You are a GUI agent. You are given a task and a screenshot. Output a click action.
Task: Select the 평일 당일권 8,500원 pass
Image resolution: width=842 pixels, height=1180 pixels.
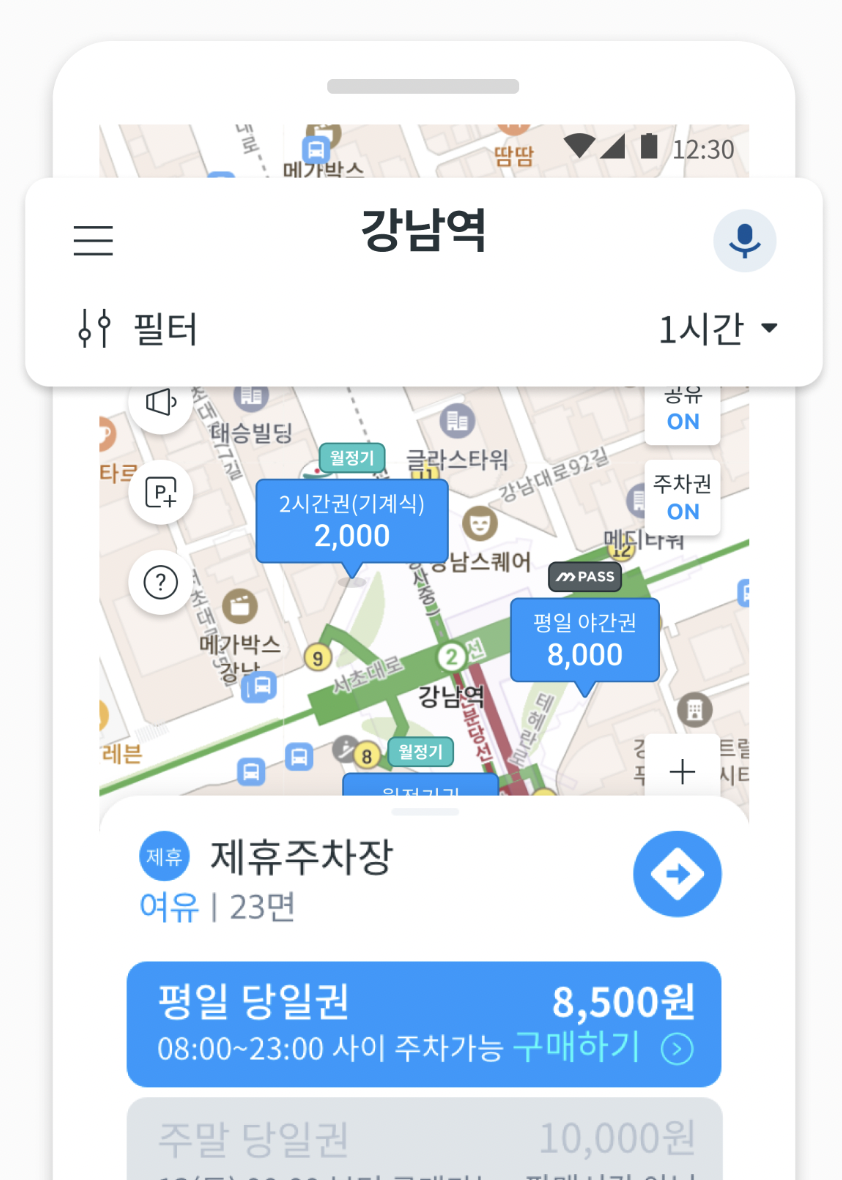(x=424, y=1024)
